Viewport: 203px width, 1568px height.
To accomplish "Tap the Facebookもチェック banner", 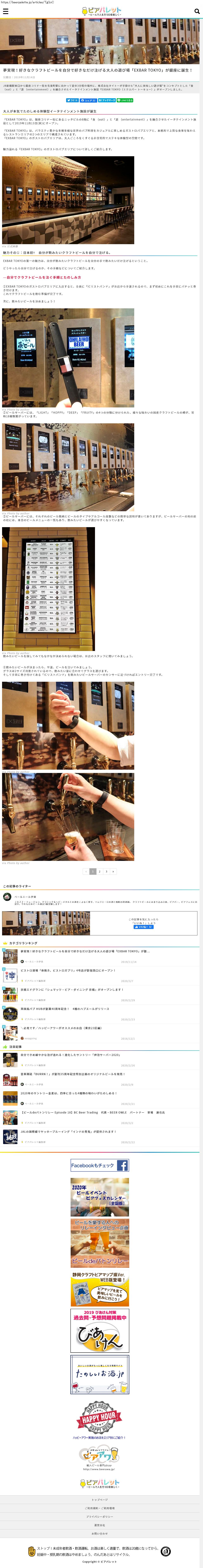I will pos(99,1165).
